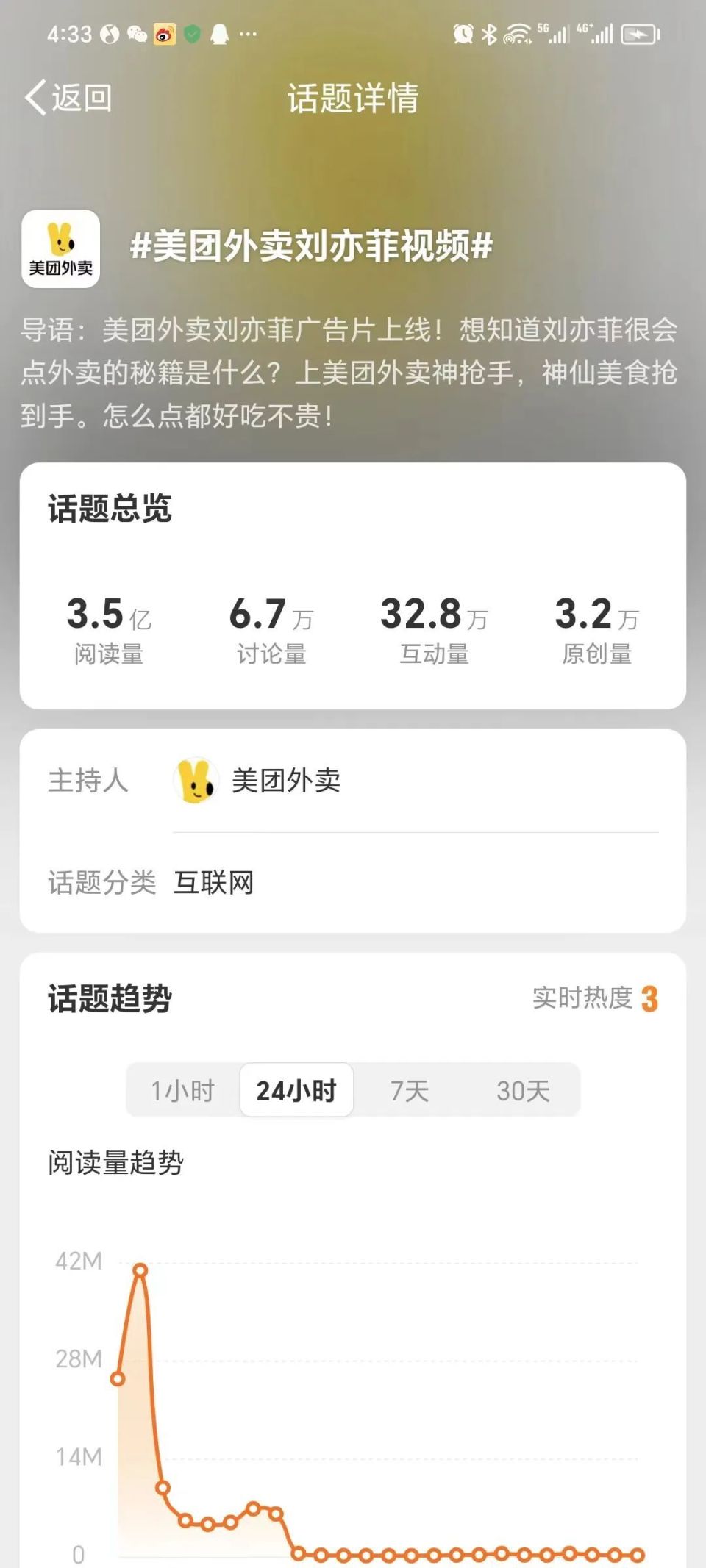
Task: Select the 24小时 time range tab
Action: (296, 1089)
